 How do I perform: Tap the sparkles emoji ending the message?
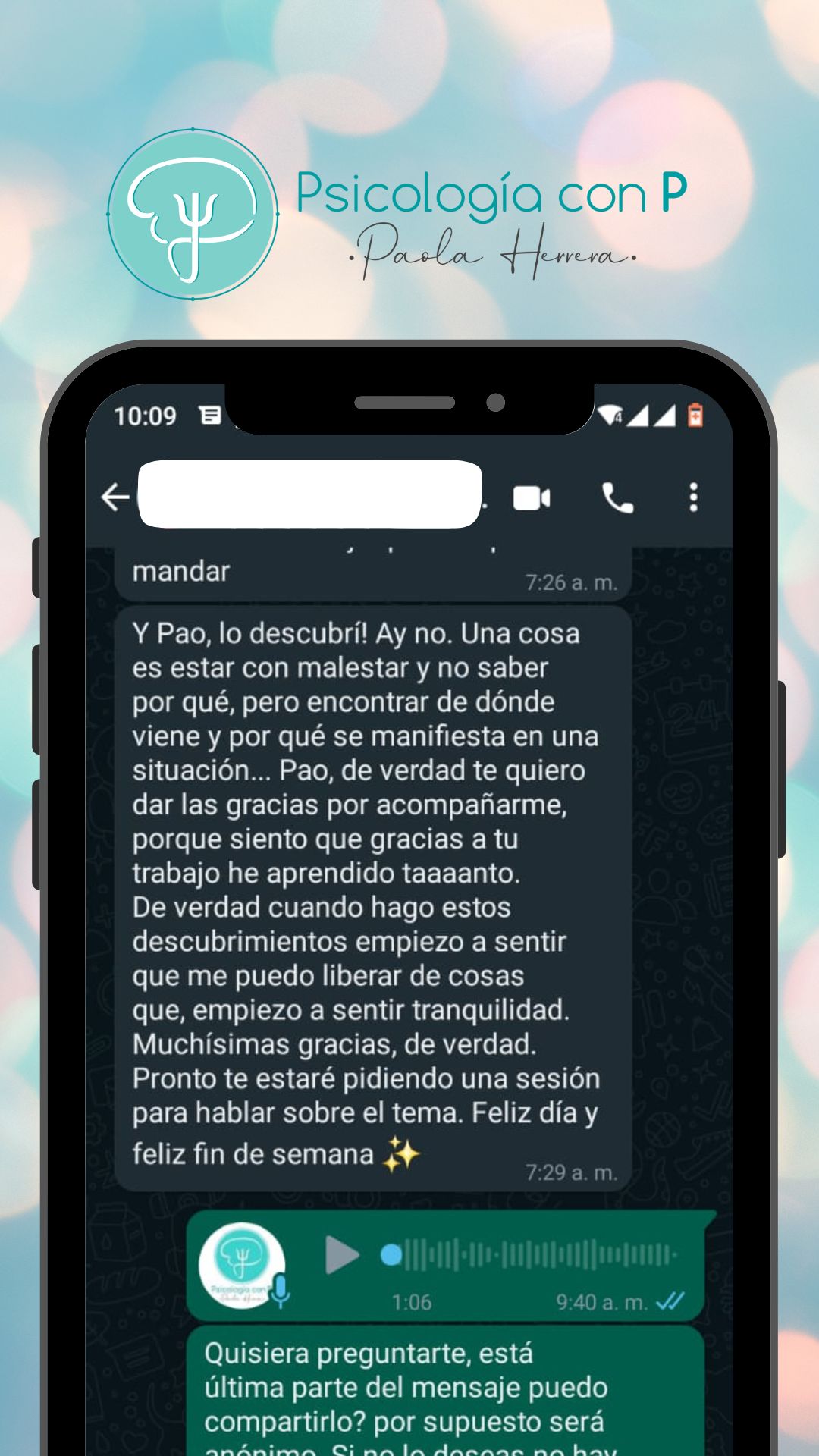point(400,1153)
